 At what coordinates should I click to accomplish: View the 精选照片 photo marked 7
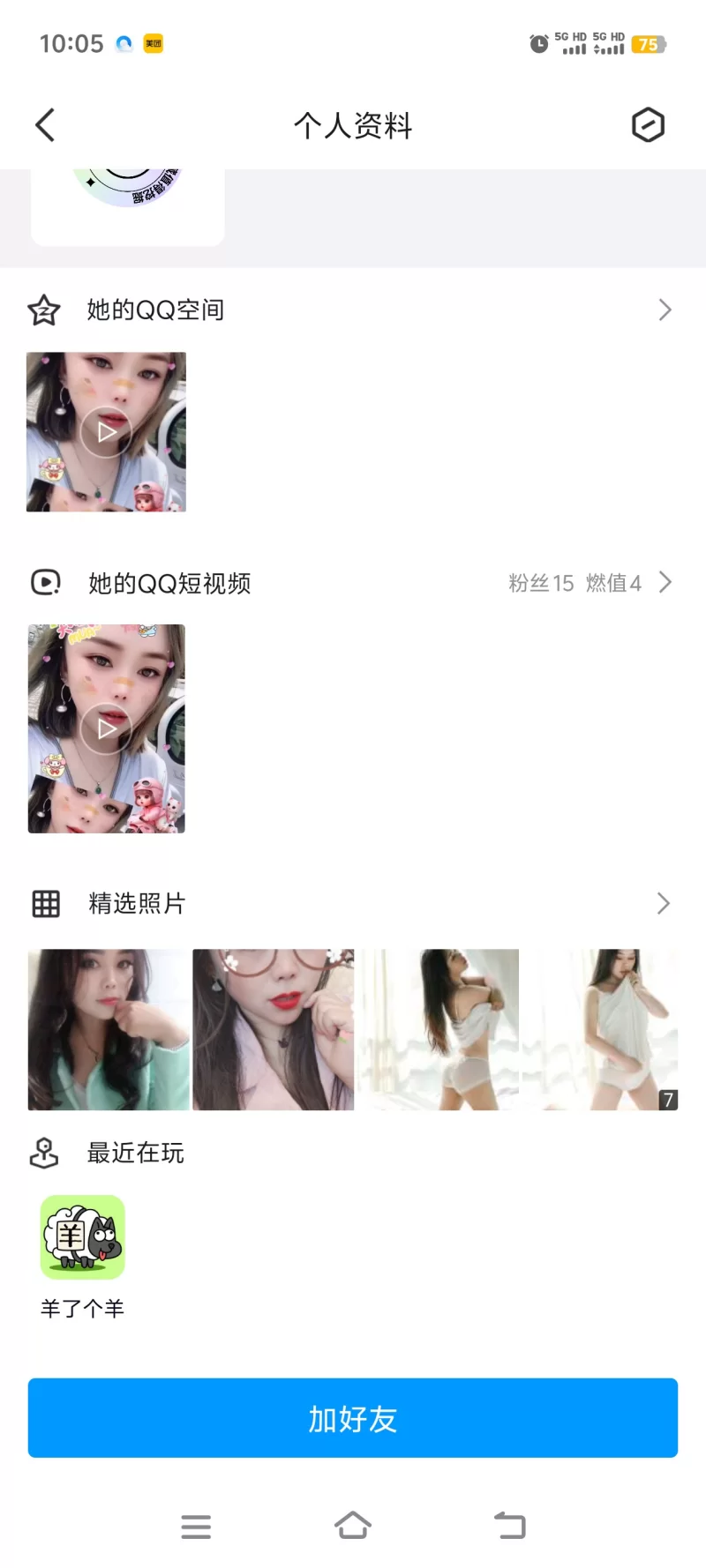point(602,1029)
